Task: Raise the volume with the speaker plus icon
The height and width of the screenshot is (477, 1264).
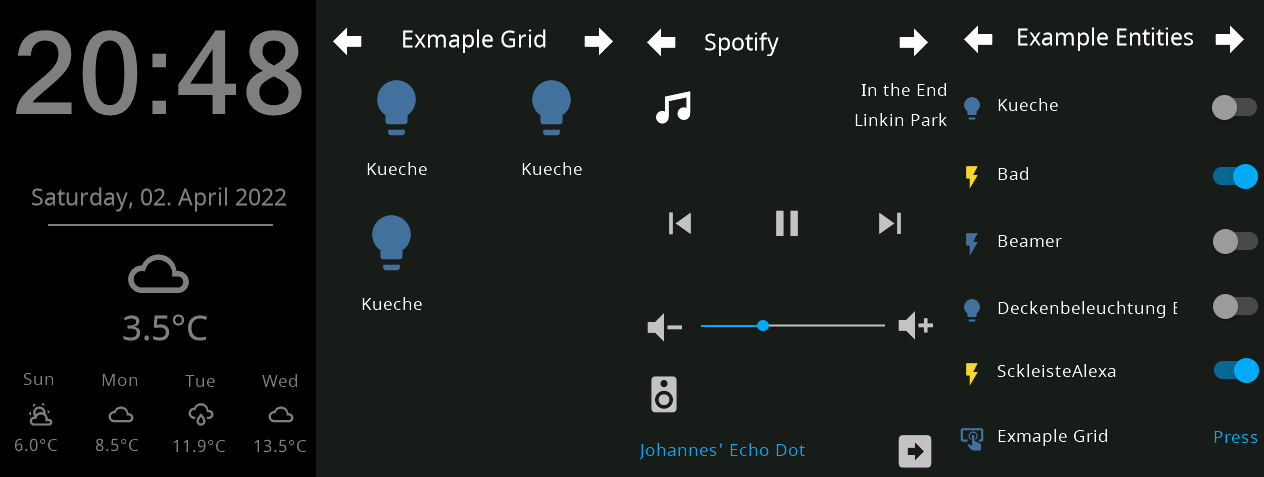Action: click(x=915, y=325)
